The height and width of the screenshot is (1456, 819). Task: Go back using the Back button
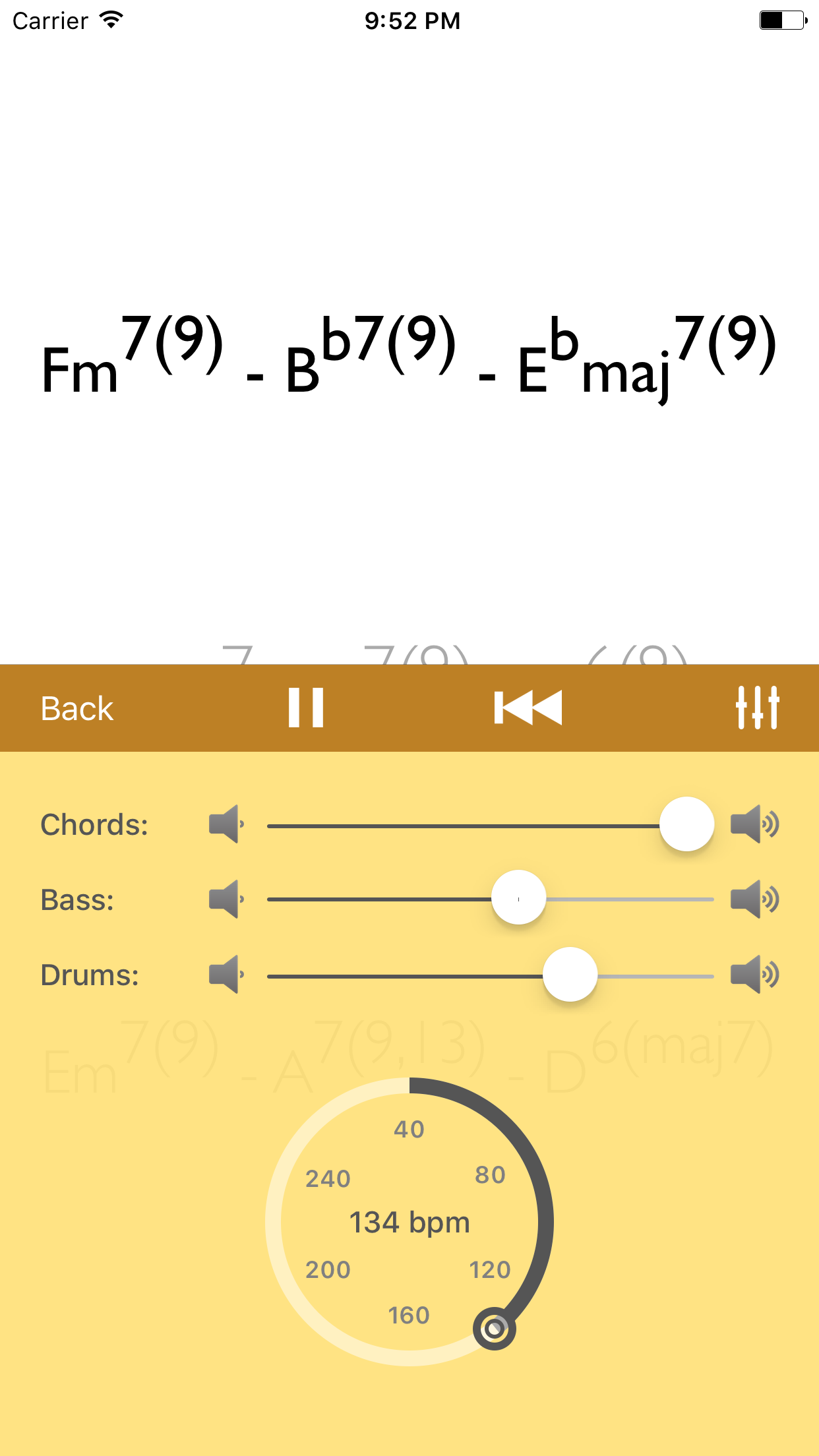77,709
